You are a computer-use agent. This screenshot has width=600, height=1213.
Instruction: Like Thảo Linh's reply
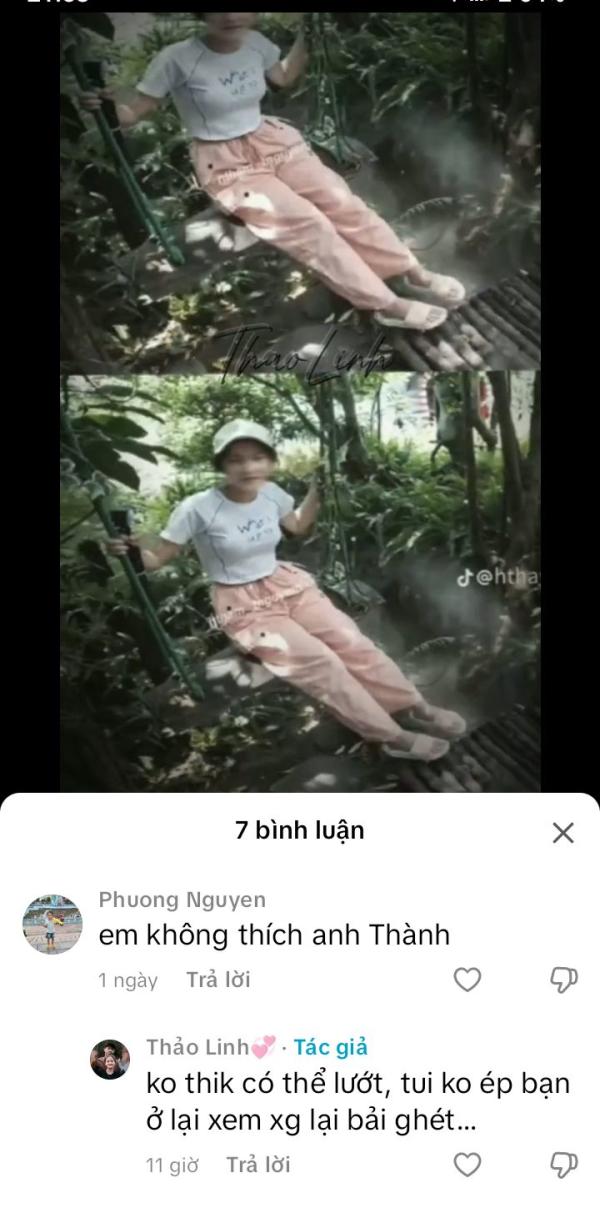[x=468, y=1165]
